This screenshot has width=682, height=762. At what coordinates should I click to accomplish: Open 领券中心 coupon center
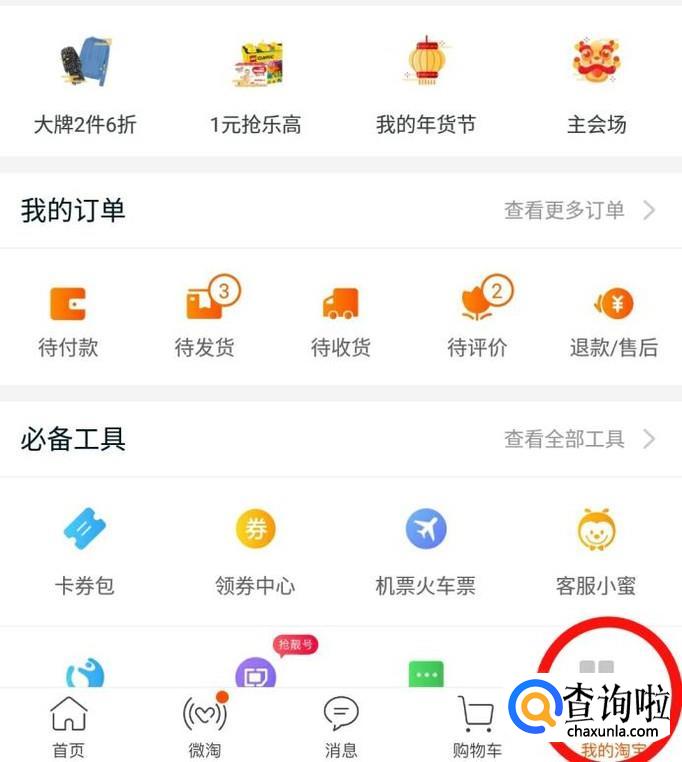(x=255, y=550)
